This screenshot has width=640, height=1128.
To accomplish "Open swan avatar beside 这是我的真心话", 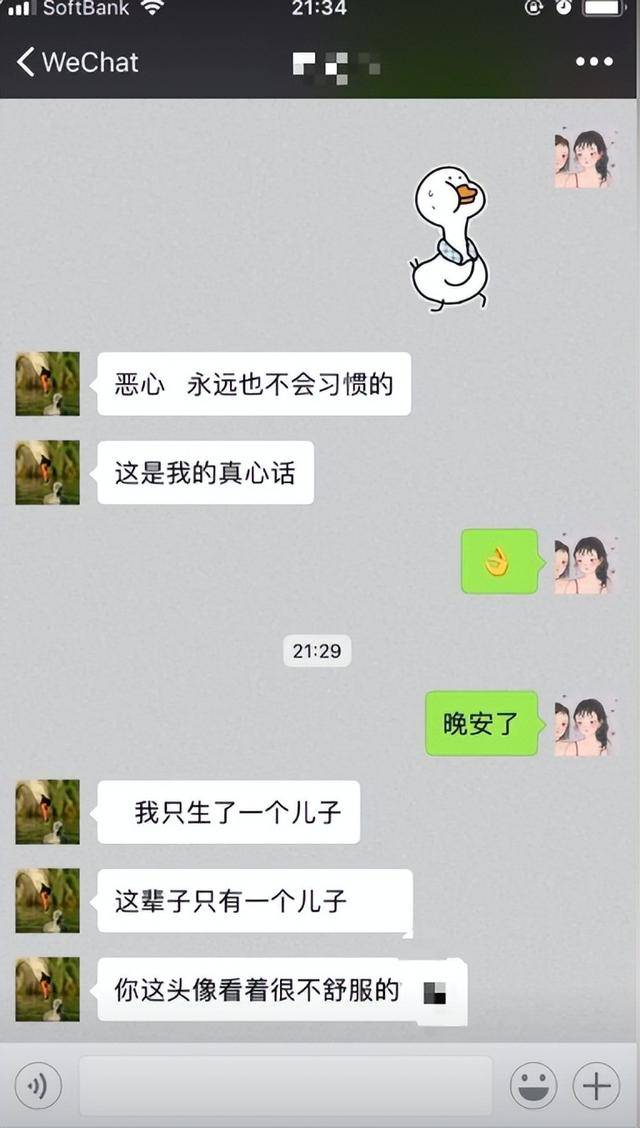I will (47, 472).
